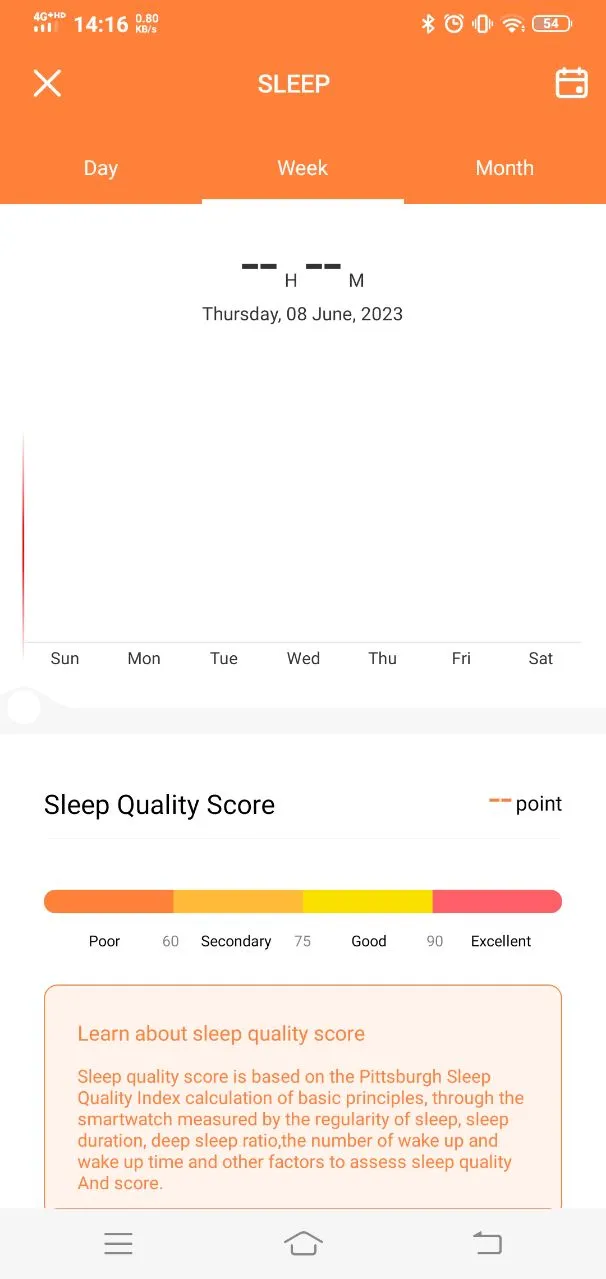Go to the home screen
The height and width of the screenshot is (1279, 606).
tap(303, 1243)
